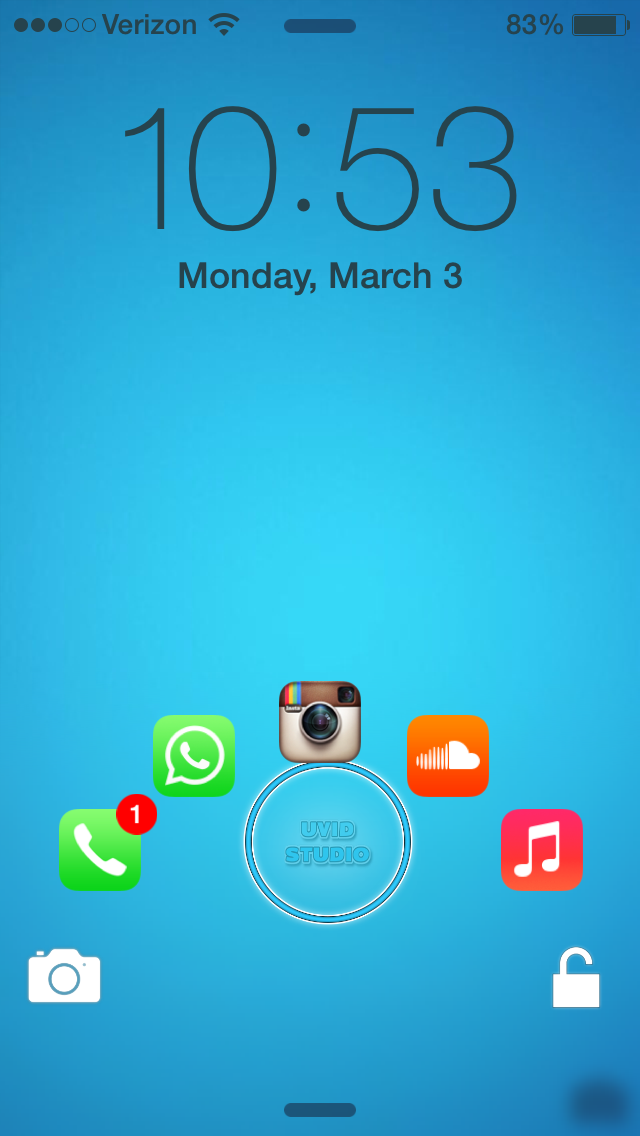Open the Instagram app icon
The height and width of the screenshot is (1136, 640).
(320, 722)
